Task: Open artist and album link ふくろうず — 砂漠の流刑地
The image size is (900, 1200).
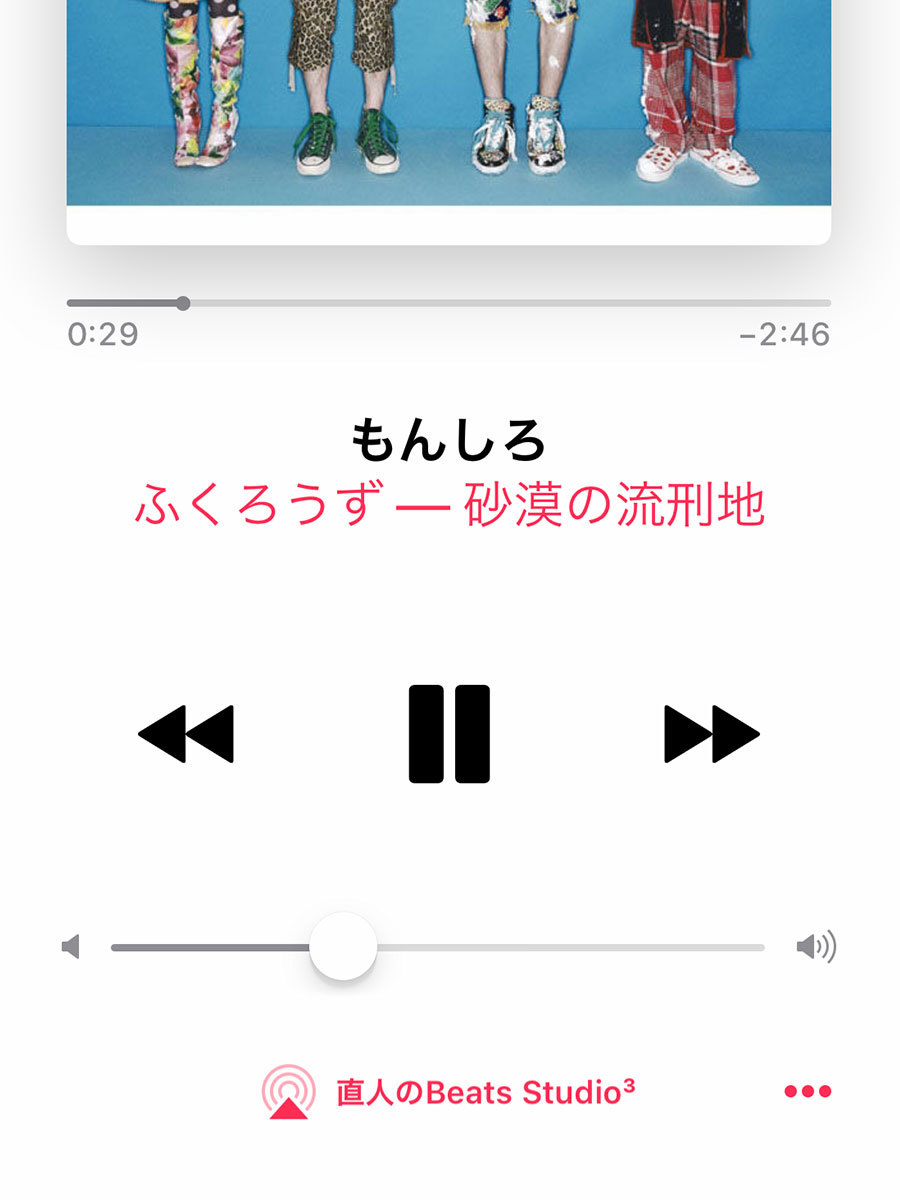Action: click(x=449, y=506)
